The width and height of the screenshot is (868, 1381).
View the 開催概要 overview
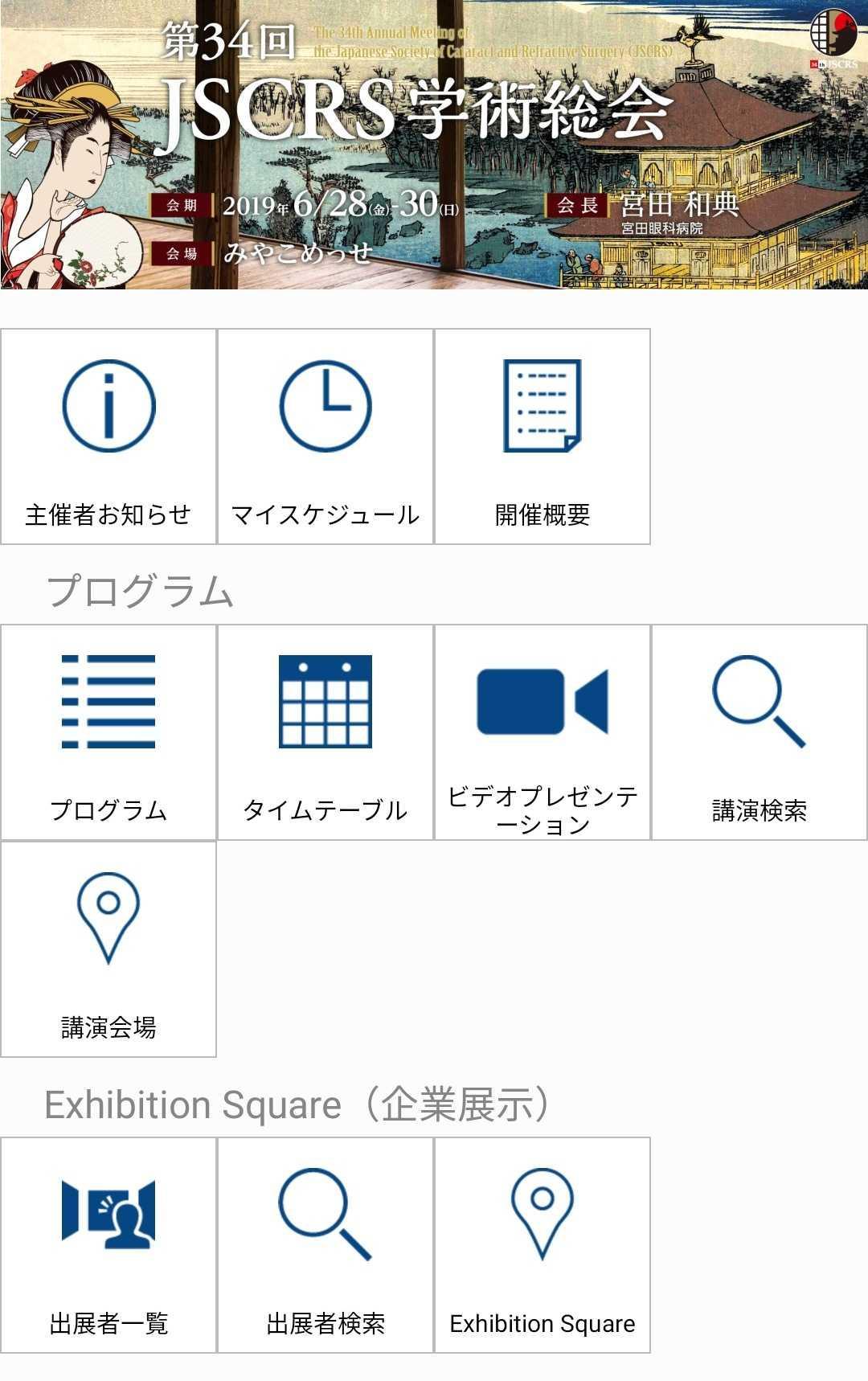coord(542,436)
